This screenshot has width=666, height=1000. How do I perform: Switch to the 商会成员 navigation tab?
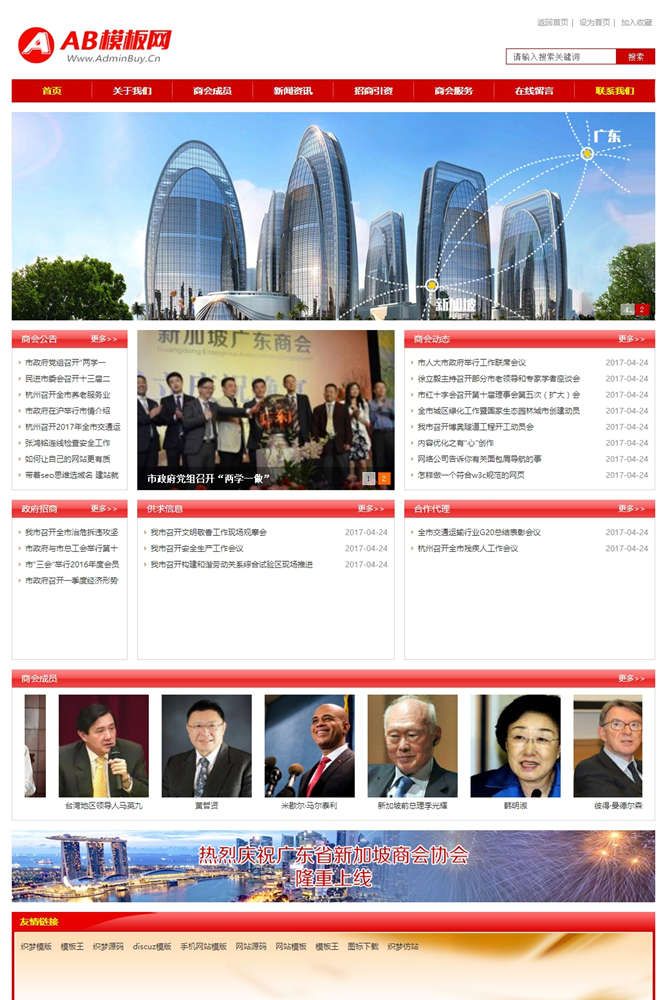pyautogui.click(x=212, y=91)
